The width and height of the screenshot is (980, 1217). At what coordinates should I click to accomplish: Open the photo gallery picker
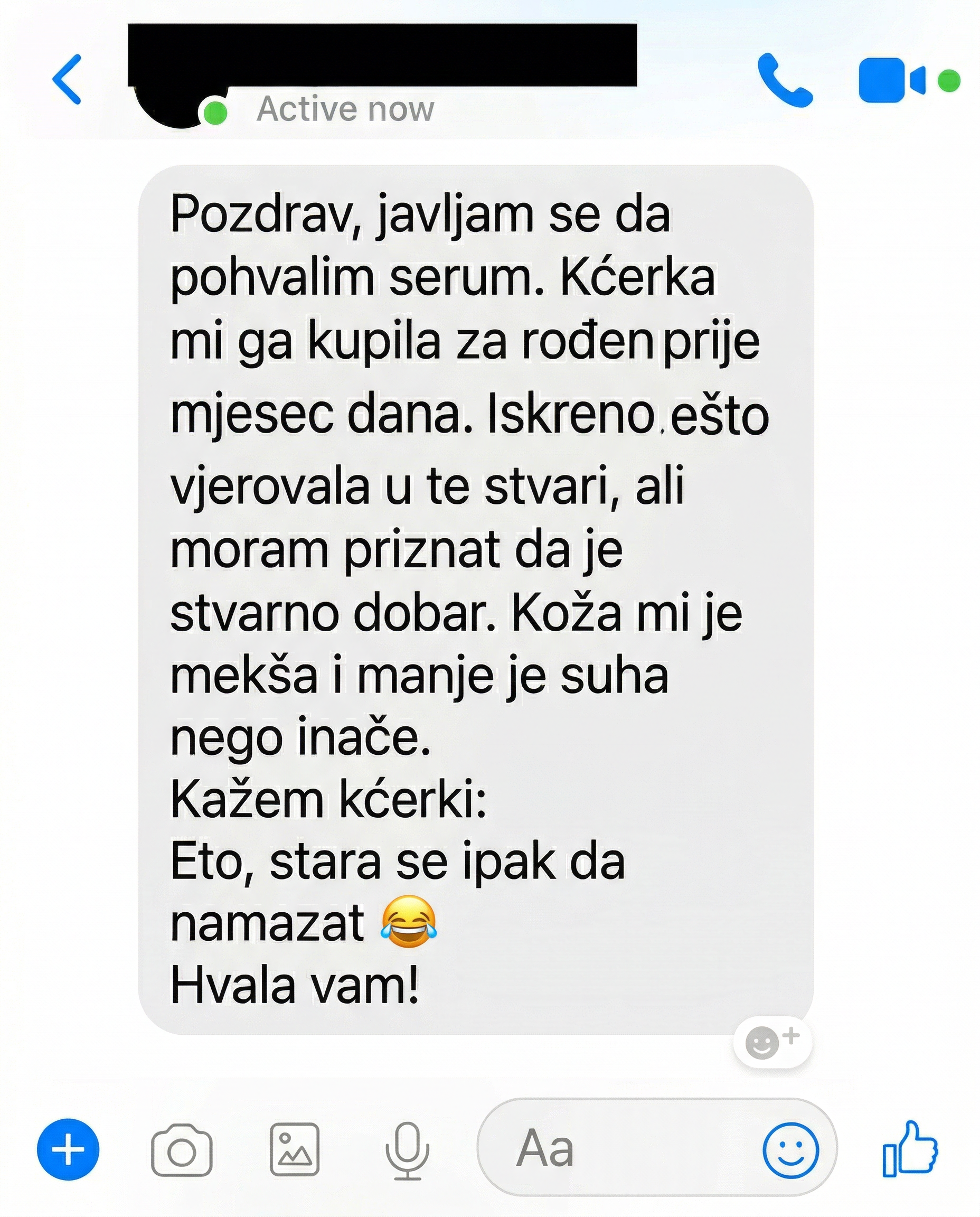coord(295,1149)
